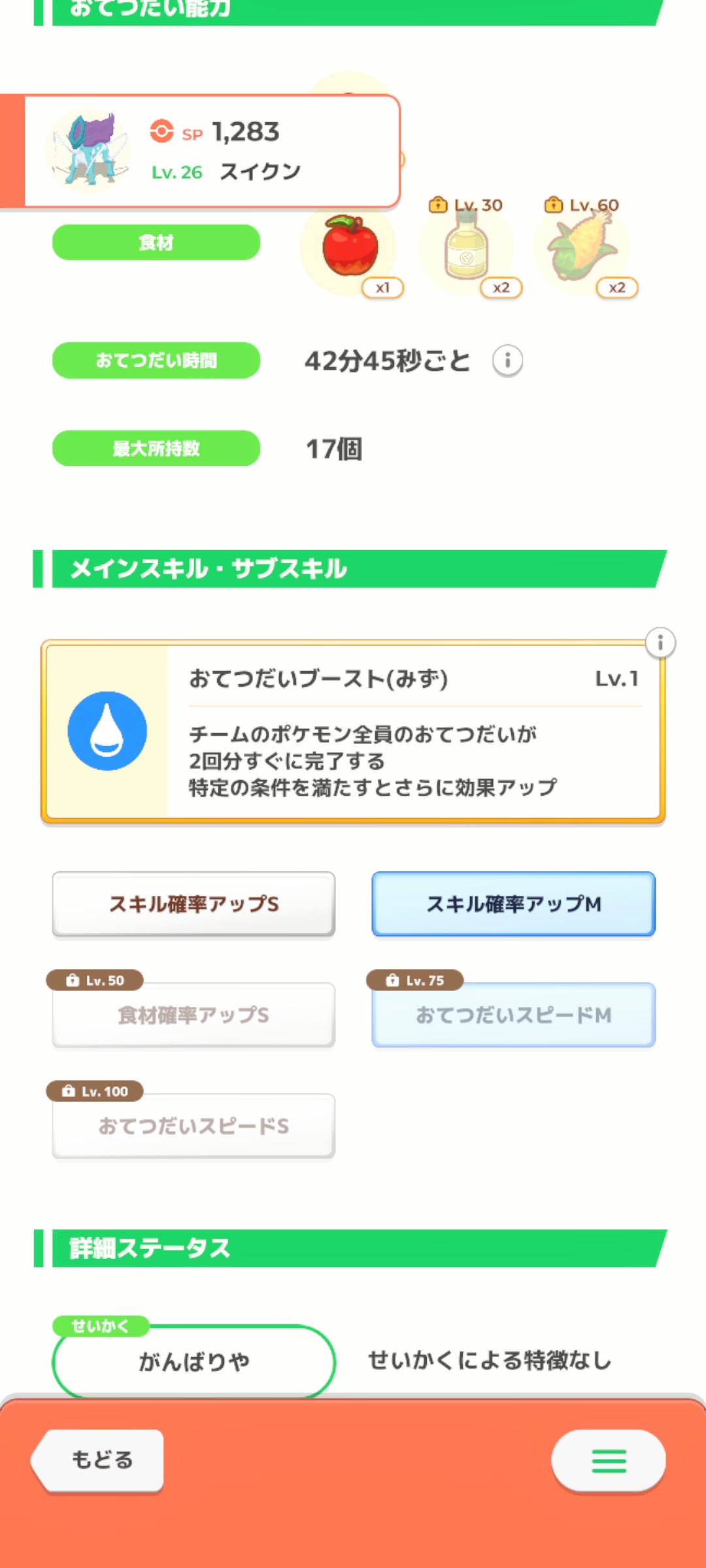
Task: Tap the locked おてつだいスピードM sub skill
Action: (x=514, y=1015)
